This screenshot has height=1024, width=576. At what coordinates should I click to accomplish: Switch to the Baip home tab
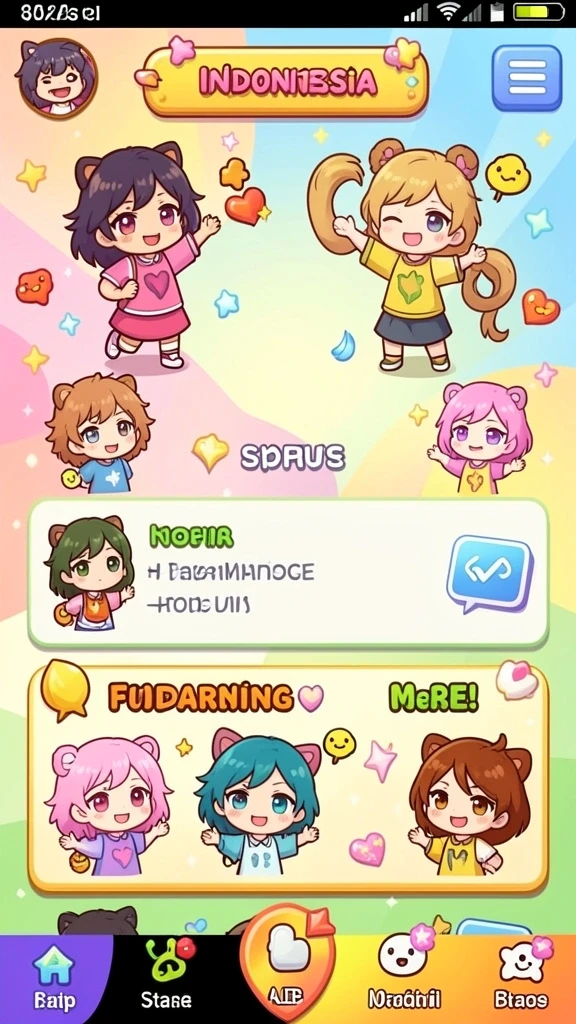click(55, 979)
